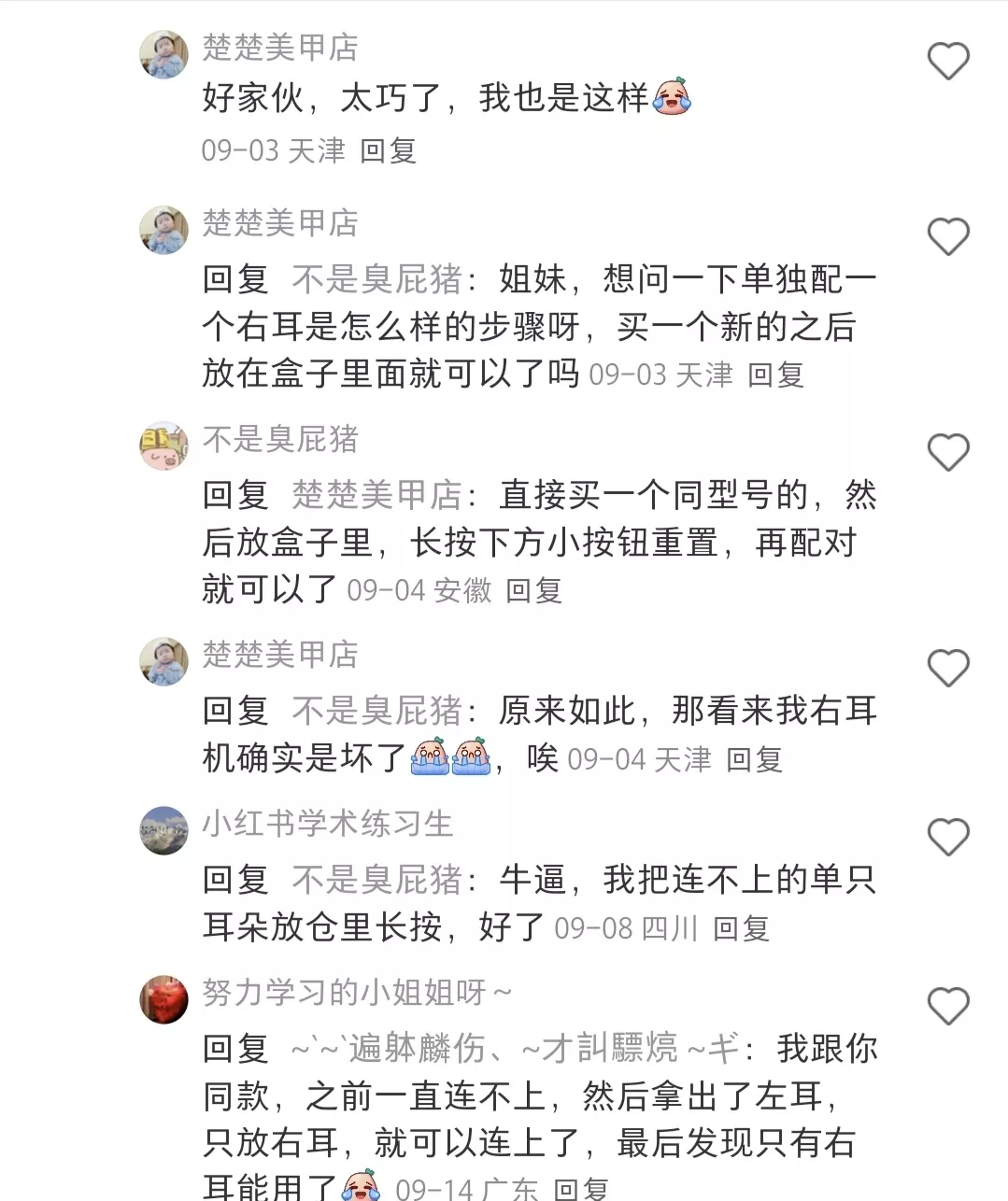Reply to comment asking about 单独配一个右耳
Image resolution: width=1008 pixels, height=1201 pixels.
(775, 375)
